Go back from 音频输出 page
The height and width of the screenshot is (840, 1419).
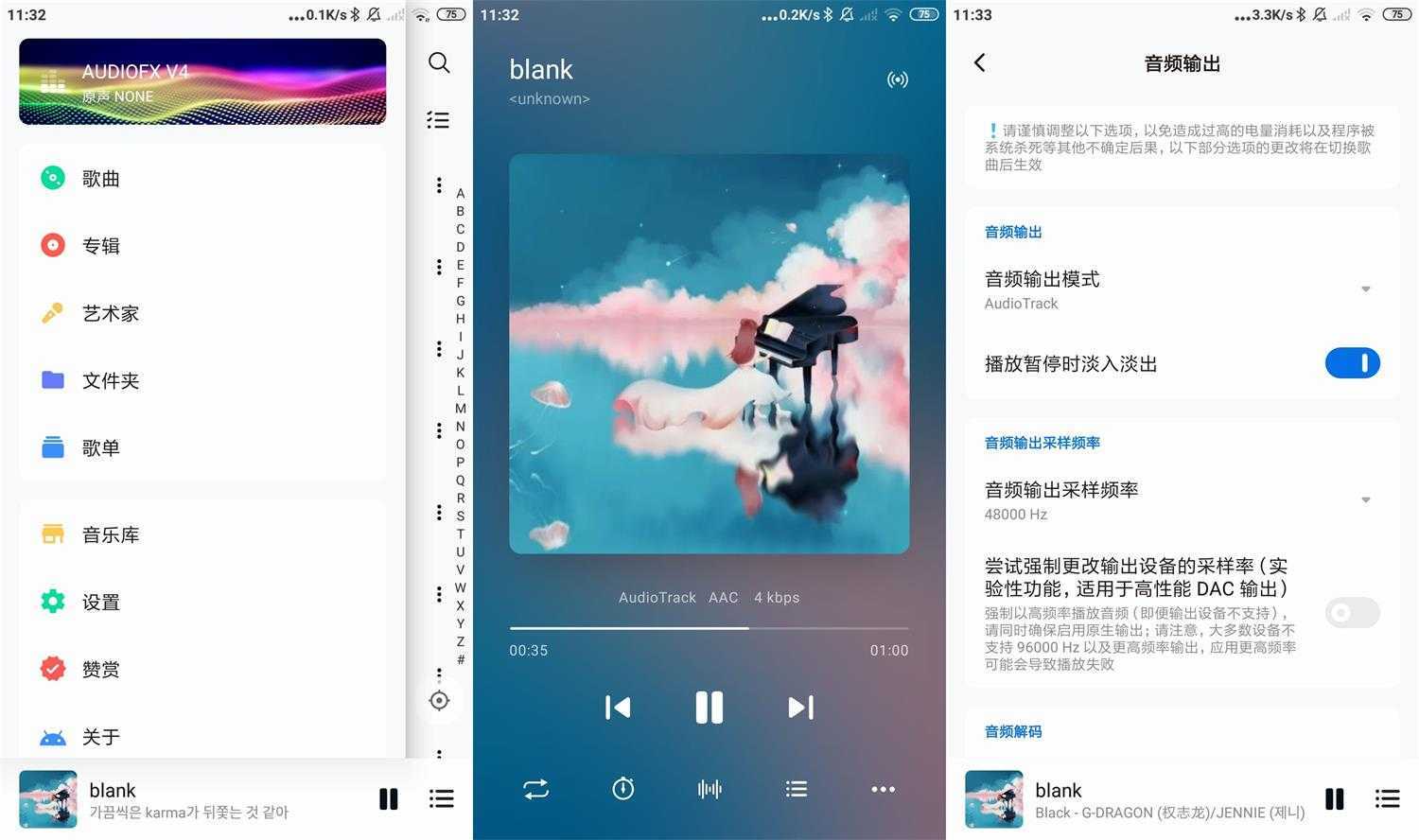[980, 62]
